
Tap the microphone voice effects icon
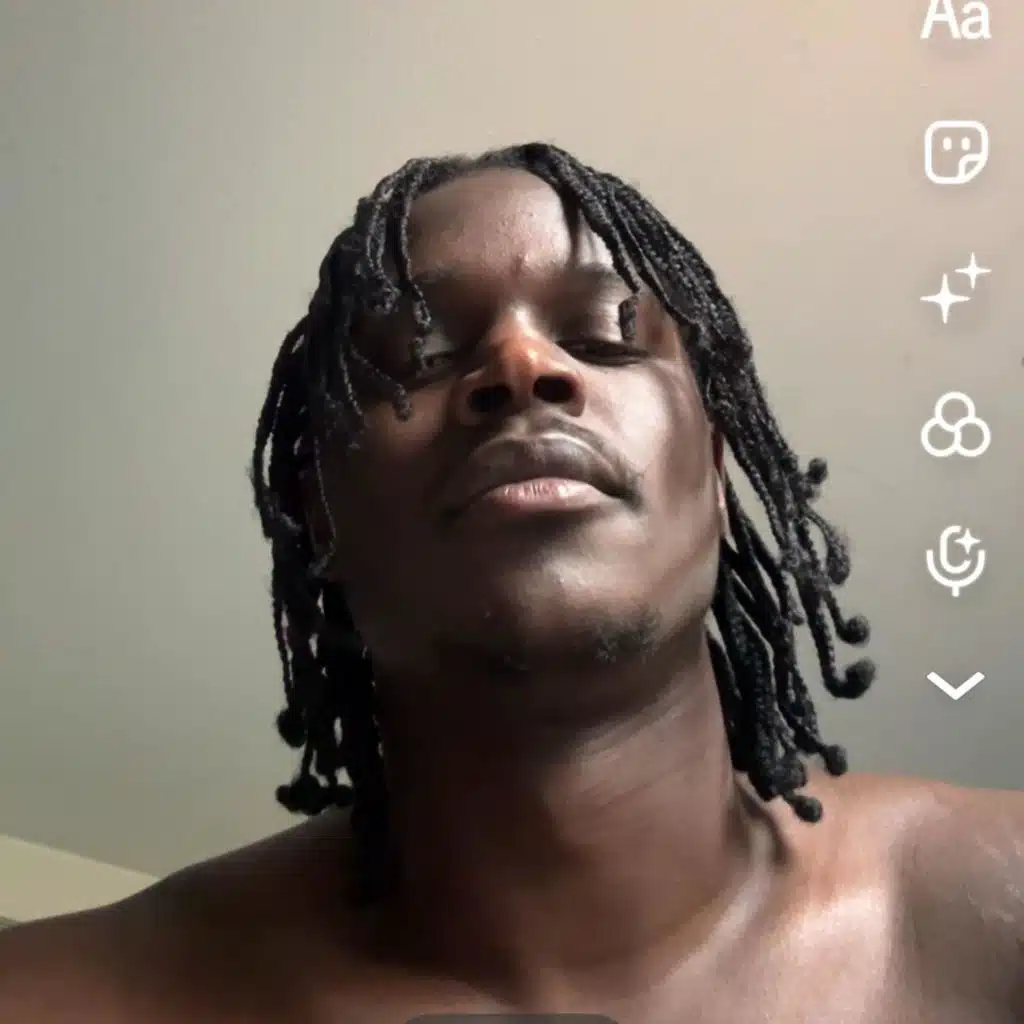tap(955, 559)
